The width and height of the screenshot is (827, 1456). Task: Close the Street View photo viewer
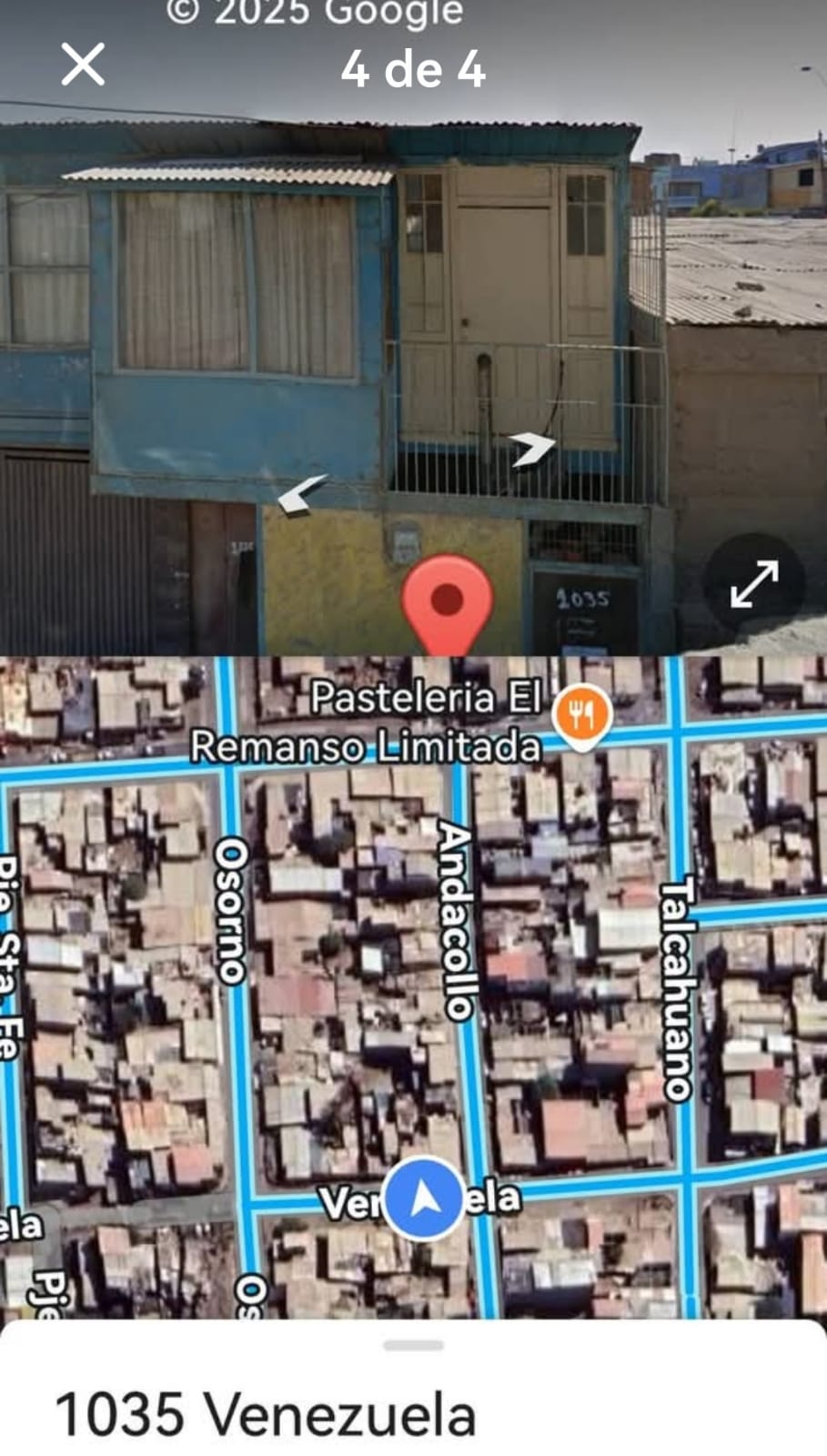click(83, 65)
